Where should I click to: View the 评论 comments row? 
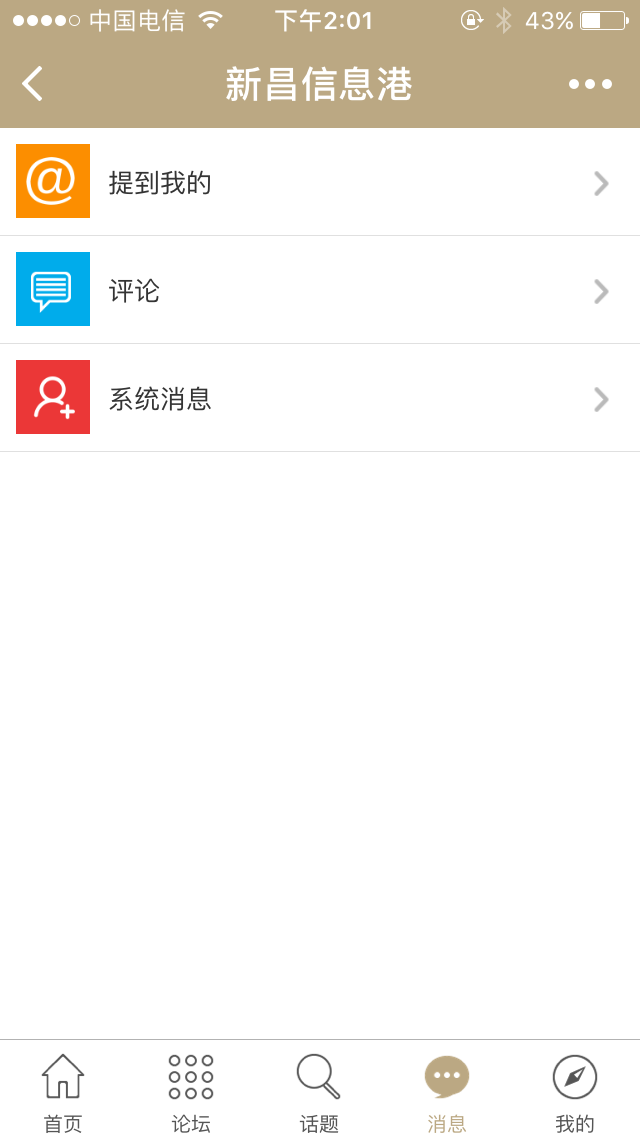(320, 290)
